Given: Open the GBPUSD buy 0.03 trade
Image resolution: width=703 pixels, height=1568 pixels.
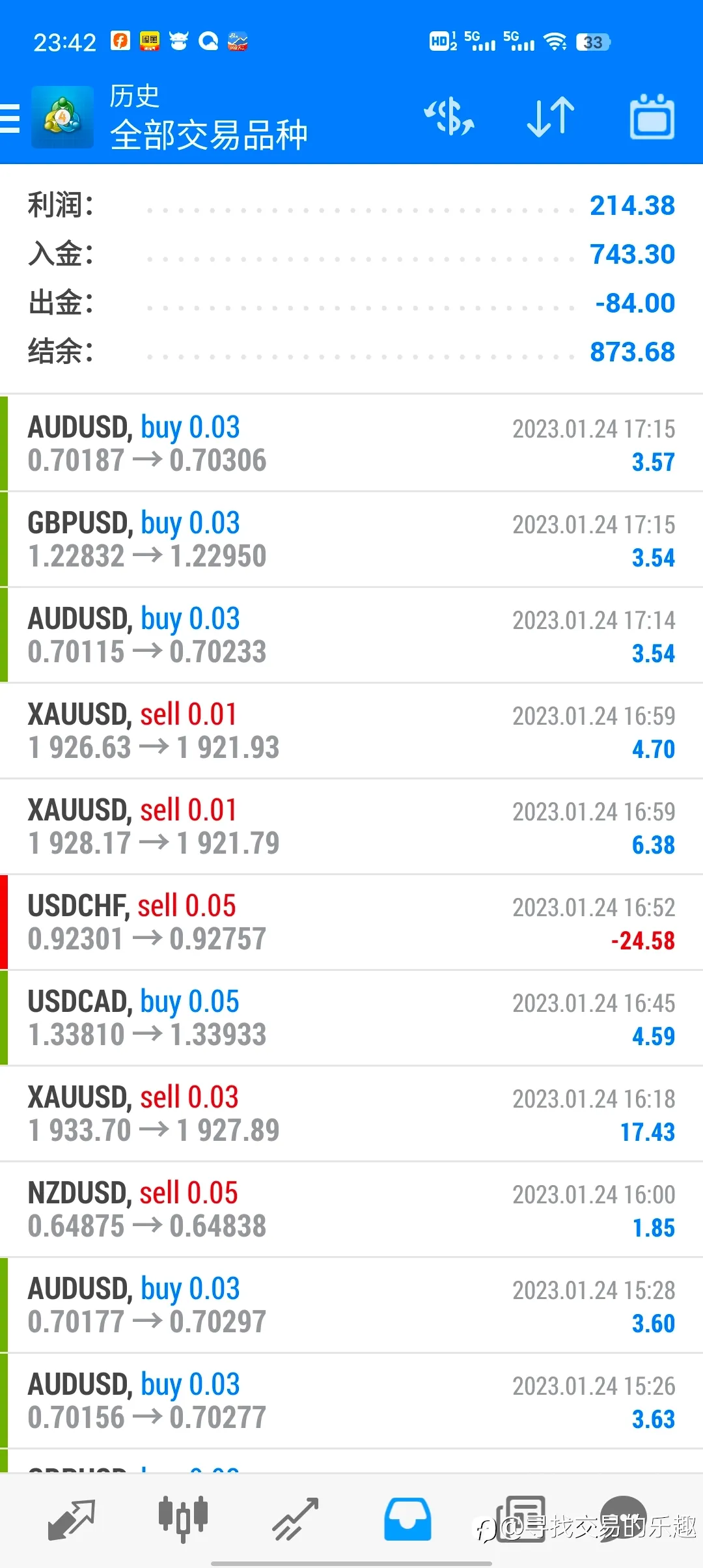Looking at the screenshot, I should [351, 539].
